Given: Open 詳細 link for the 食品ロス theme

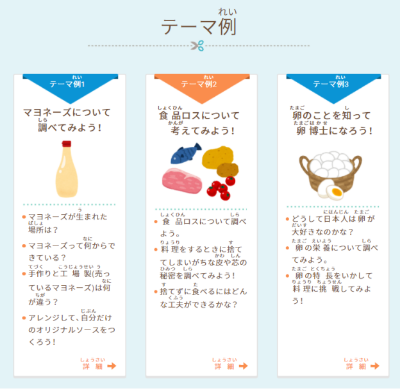Looking at the screenshot, I should pyautogui.click(x=230, y=364).
